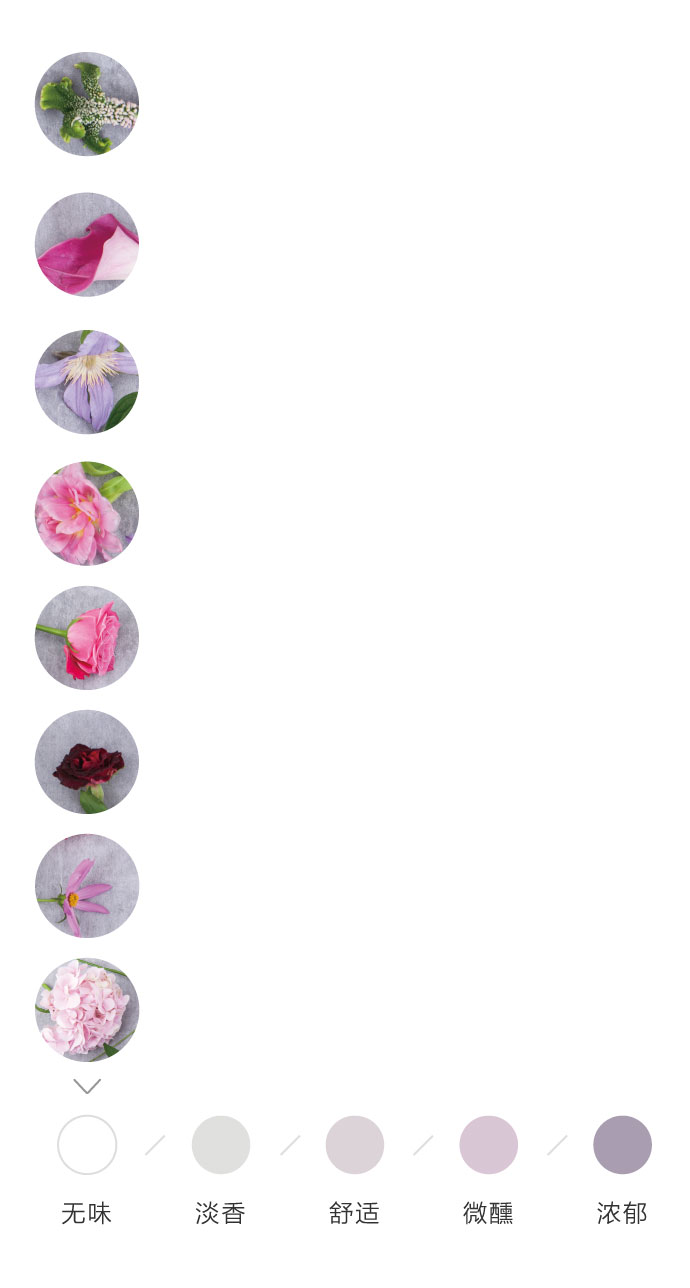
Task: Select the pink rose with stem
Action: tap(87, 638)
